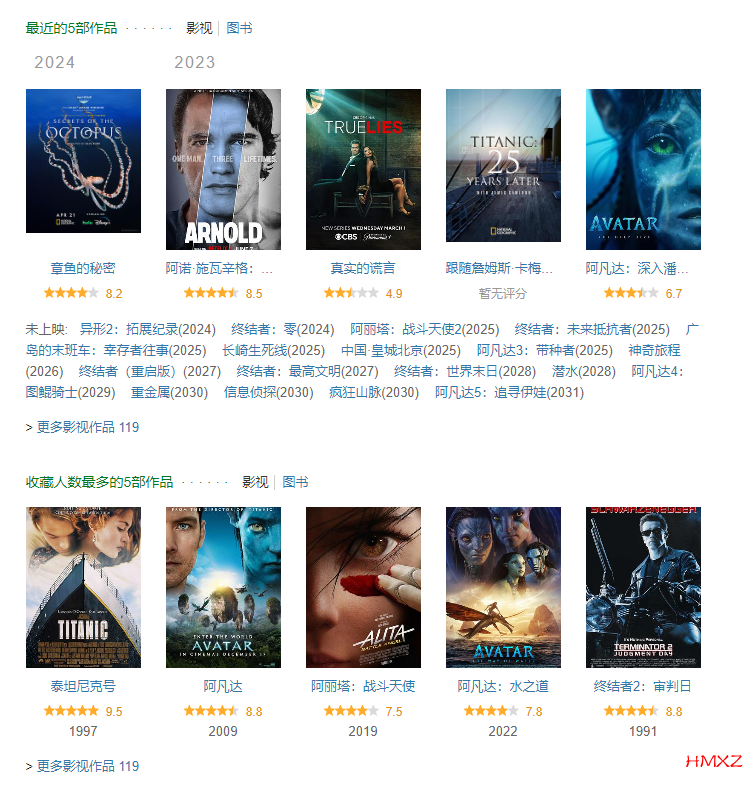Open 阿丽塔：战斗天使 title link

(363, 686)
